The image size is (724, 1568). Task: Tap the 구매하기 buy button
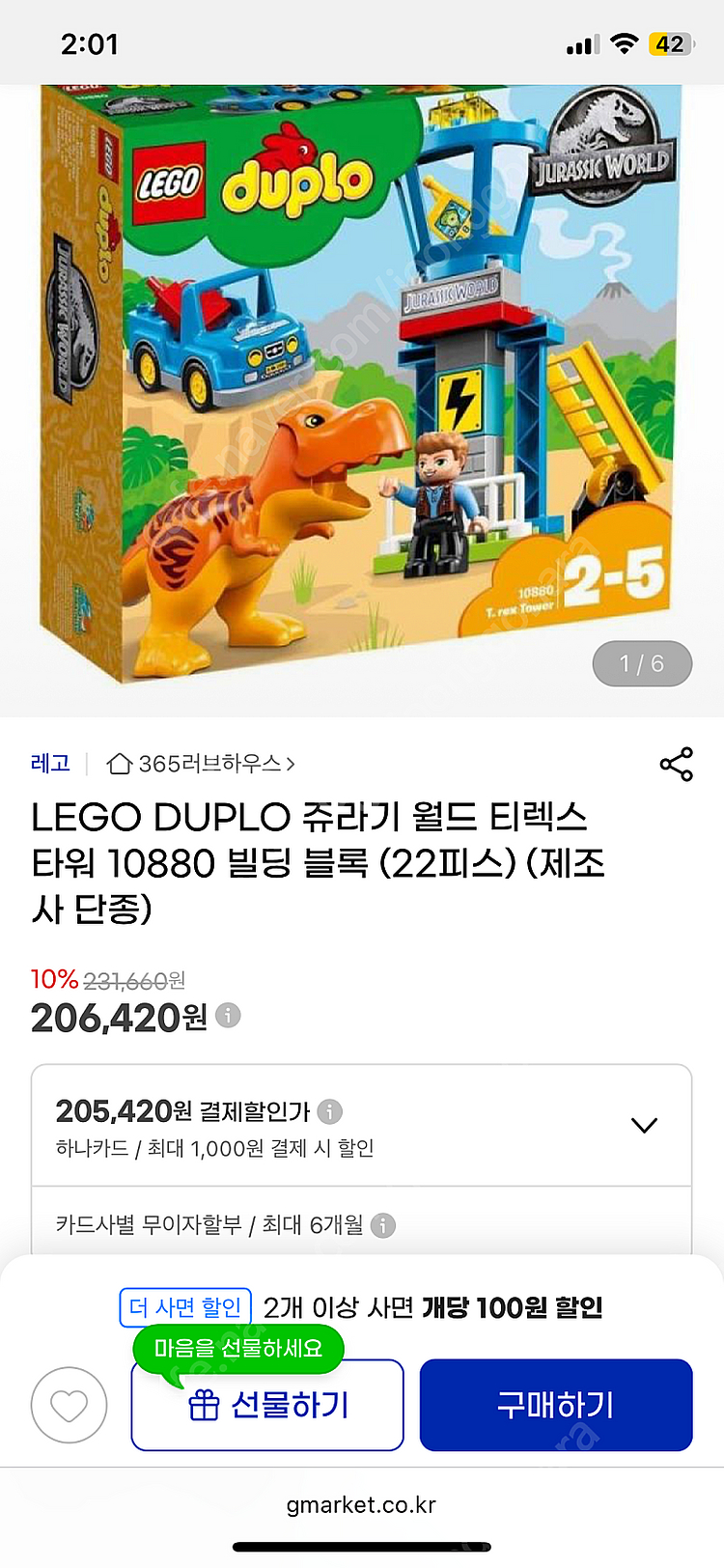coord(556,1405)
